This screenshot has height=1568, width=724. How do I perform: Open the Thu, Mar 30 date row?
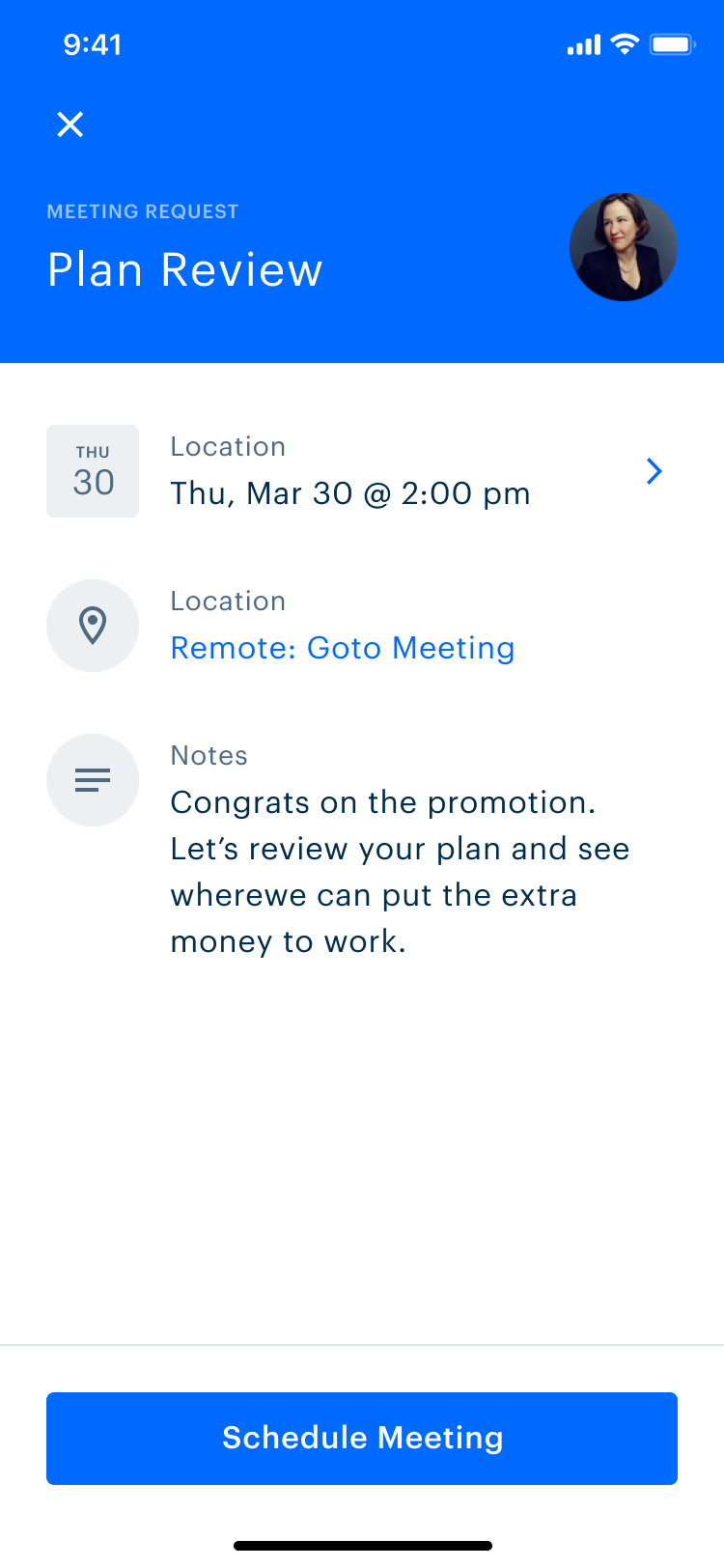pyautogui.click(x=362, y=471)
